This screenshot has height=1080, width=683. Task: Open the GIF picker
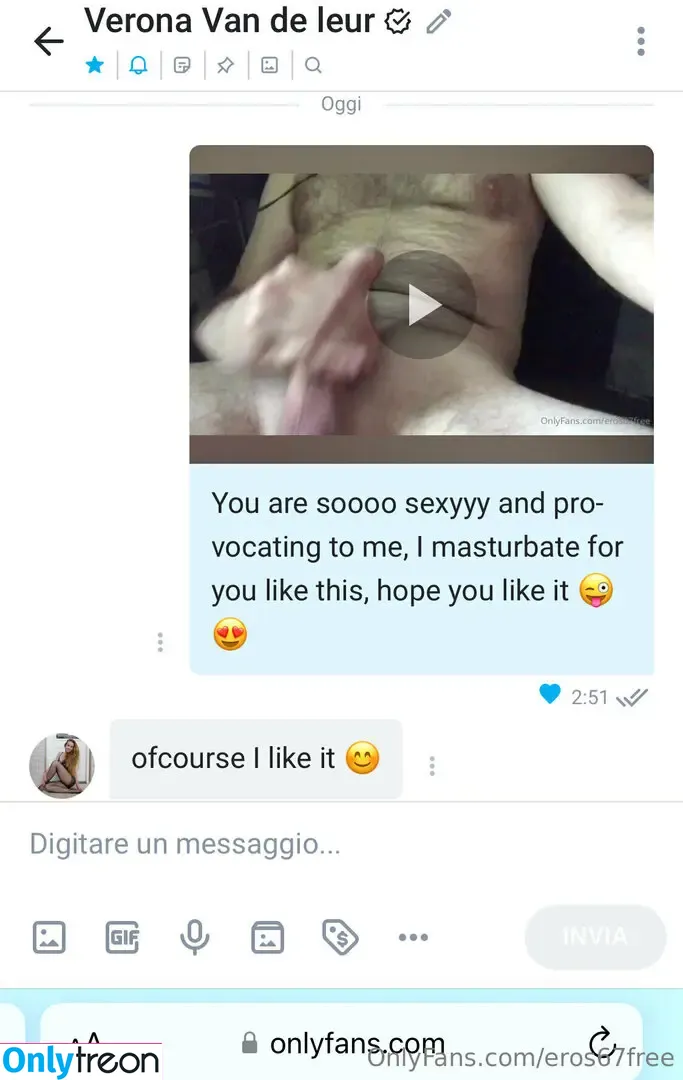(122, 937)
